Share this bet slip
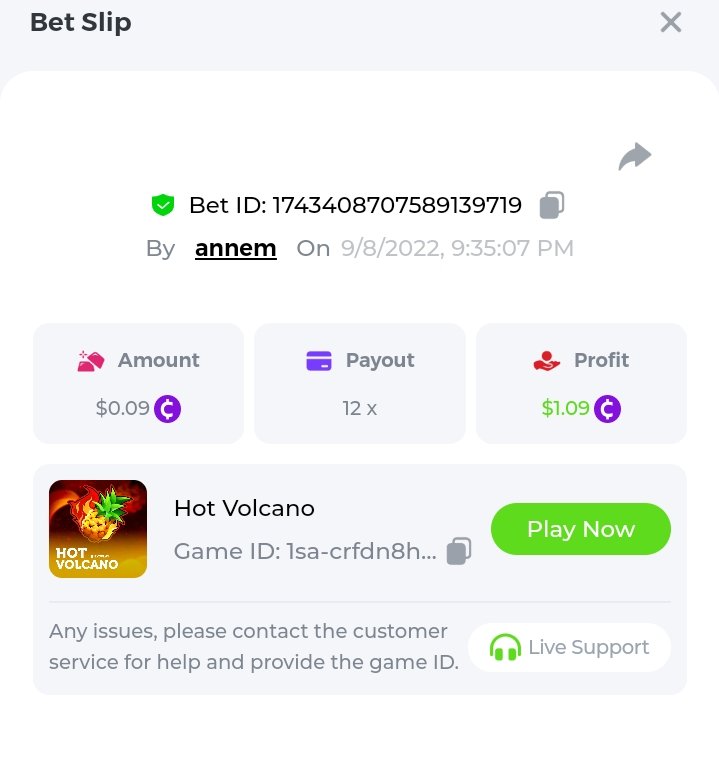Screen dimensions: 719x771 click(635, 157)
